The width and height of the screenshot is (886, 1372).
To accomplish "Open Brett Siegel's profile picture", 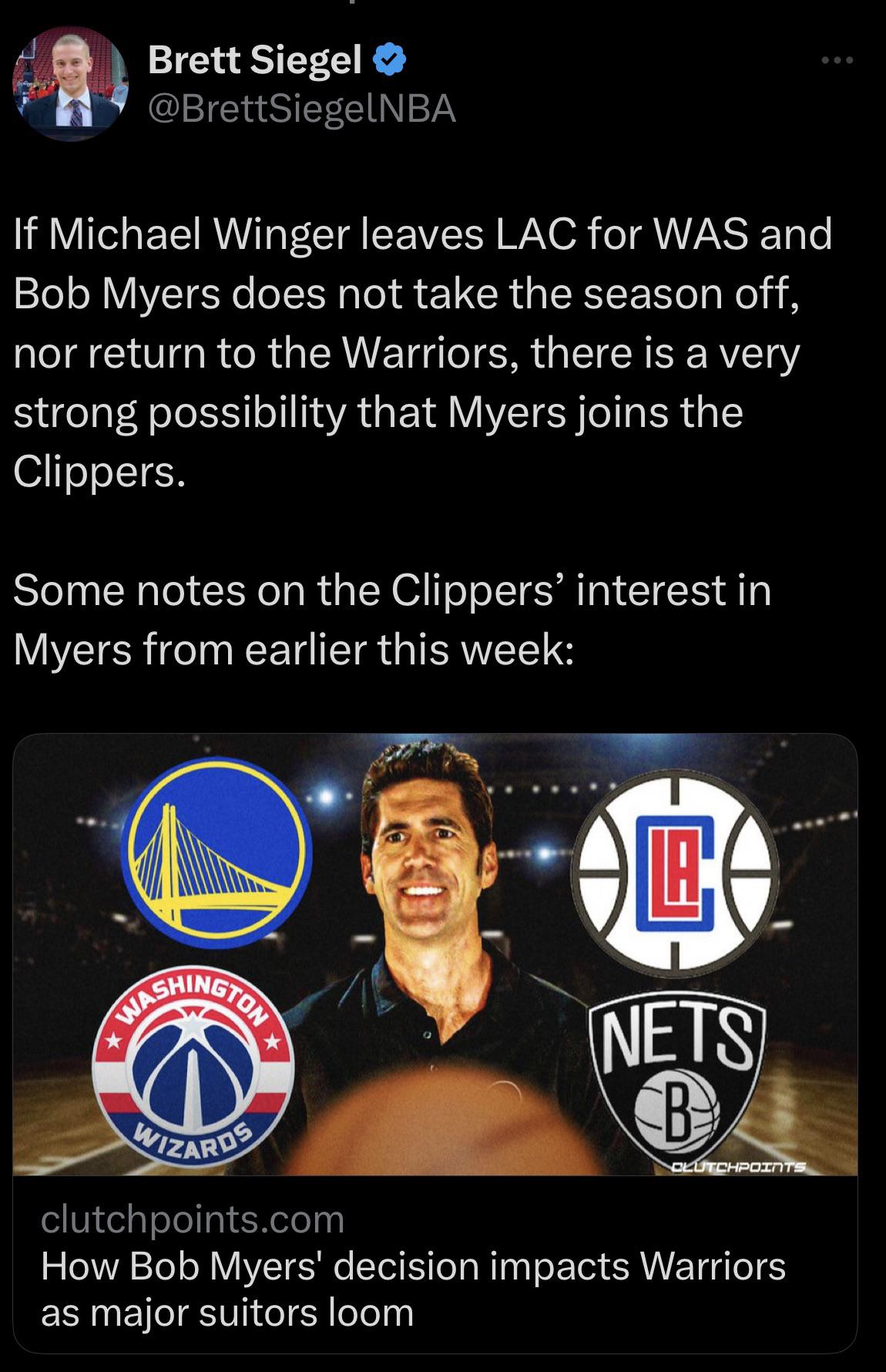I will click(x=70, y=84).
